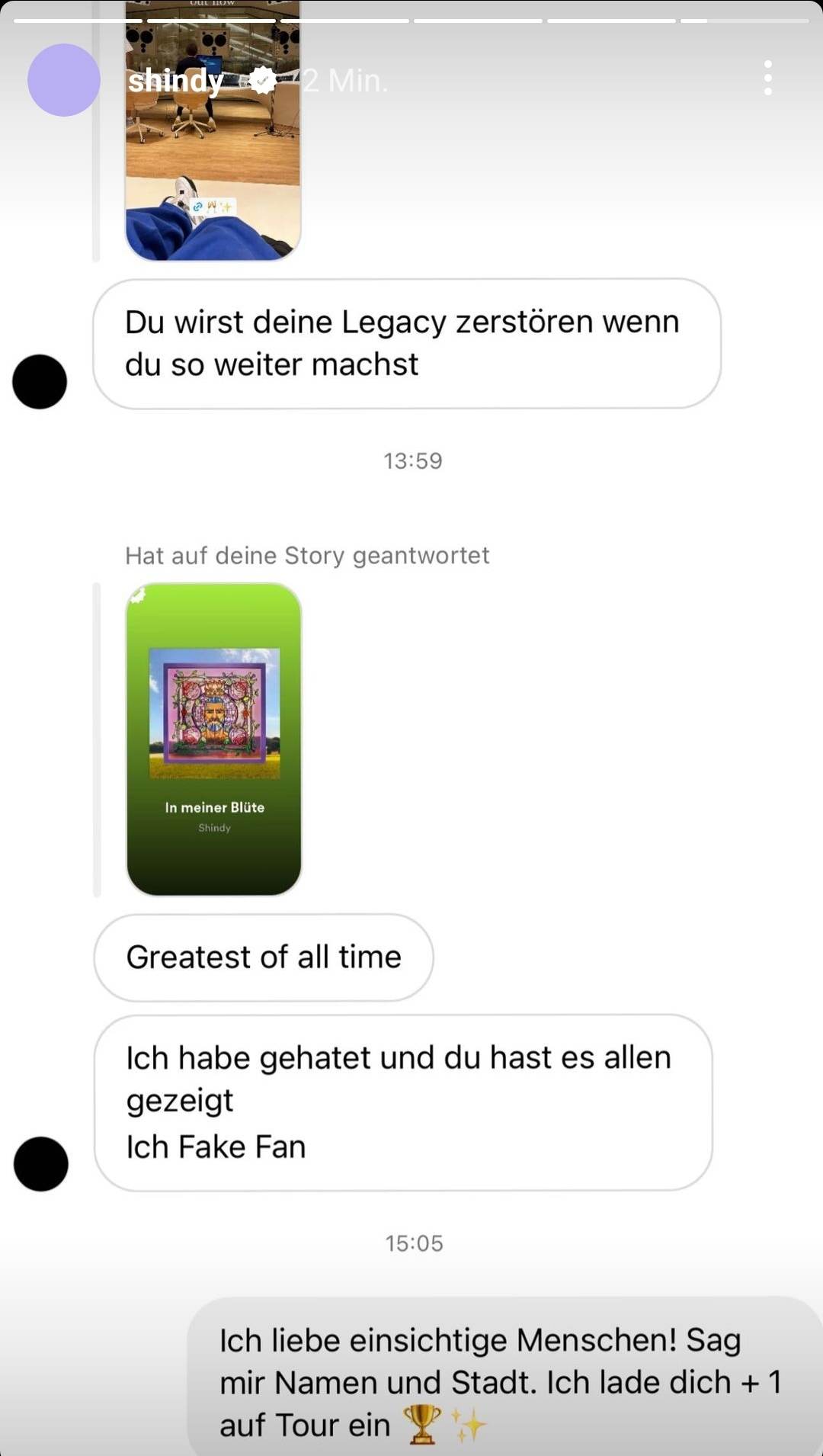The width and height of the screenshot is (823, 1456).
Task: Open shindy's profile picture
Action: (x=64, y=80)
